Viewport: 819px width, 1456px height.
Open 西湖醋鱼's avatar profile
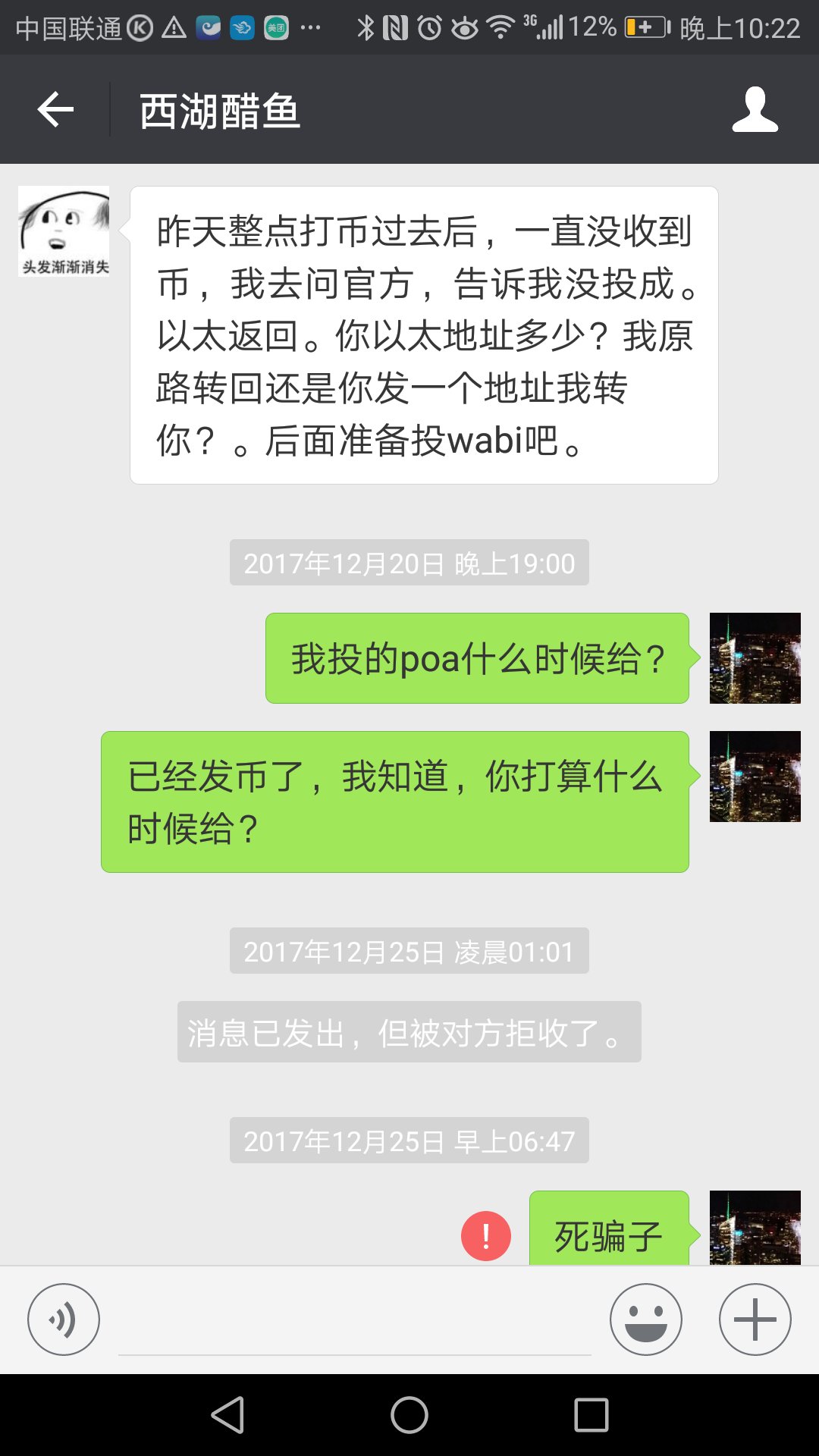click(64, 231)
